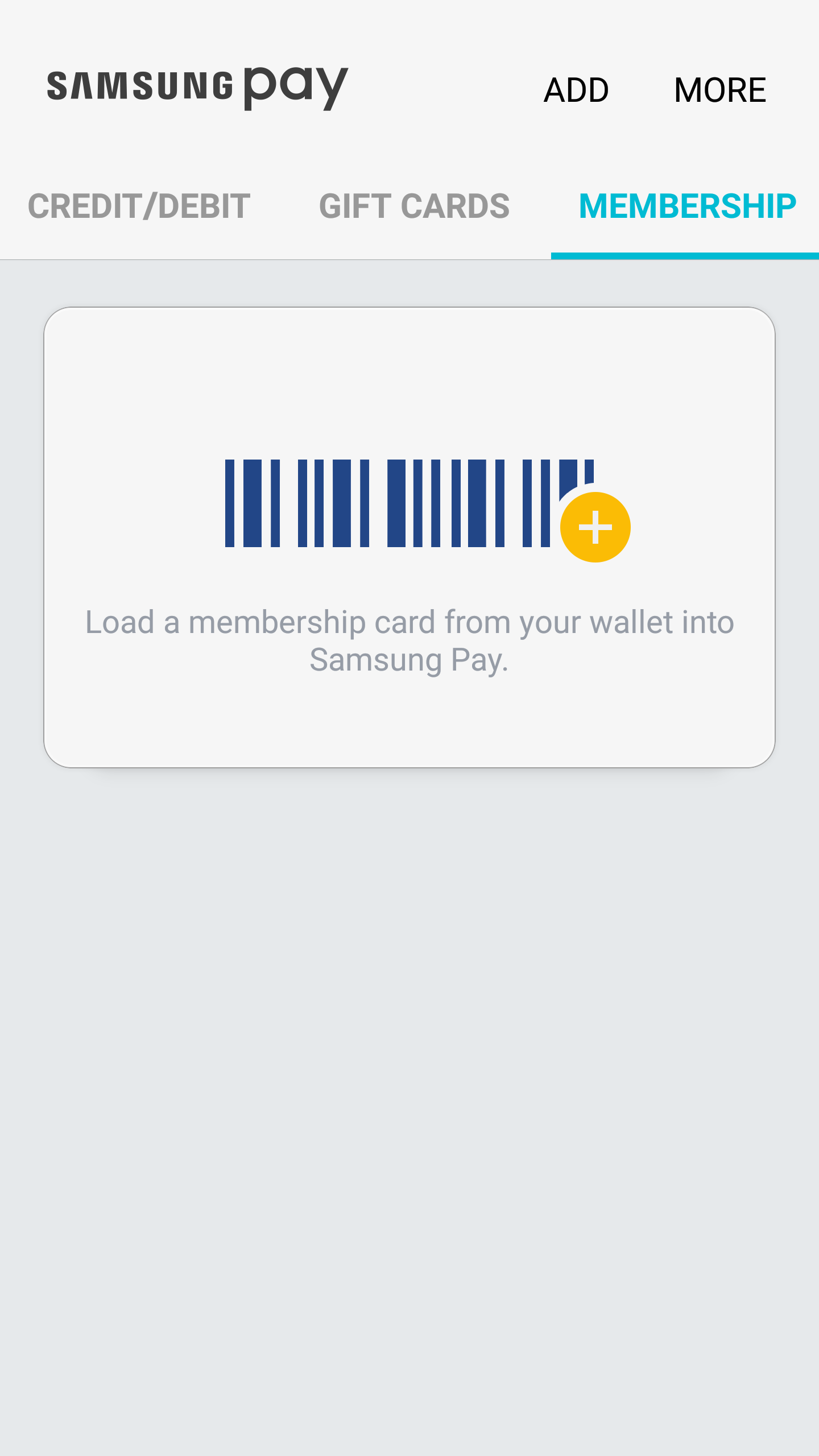Open the MORE options menu

coord(720,90)
